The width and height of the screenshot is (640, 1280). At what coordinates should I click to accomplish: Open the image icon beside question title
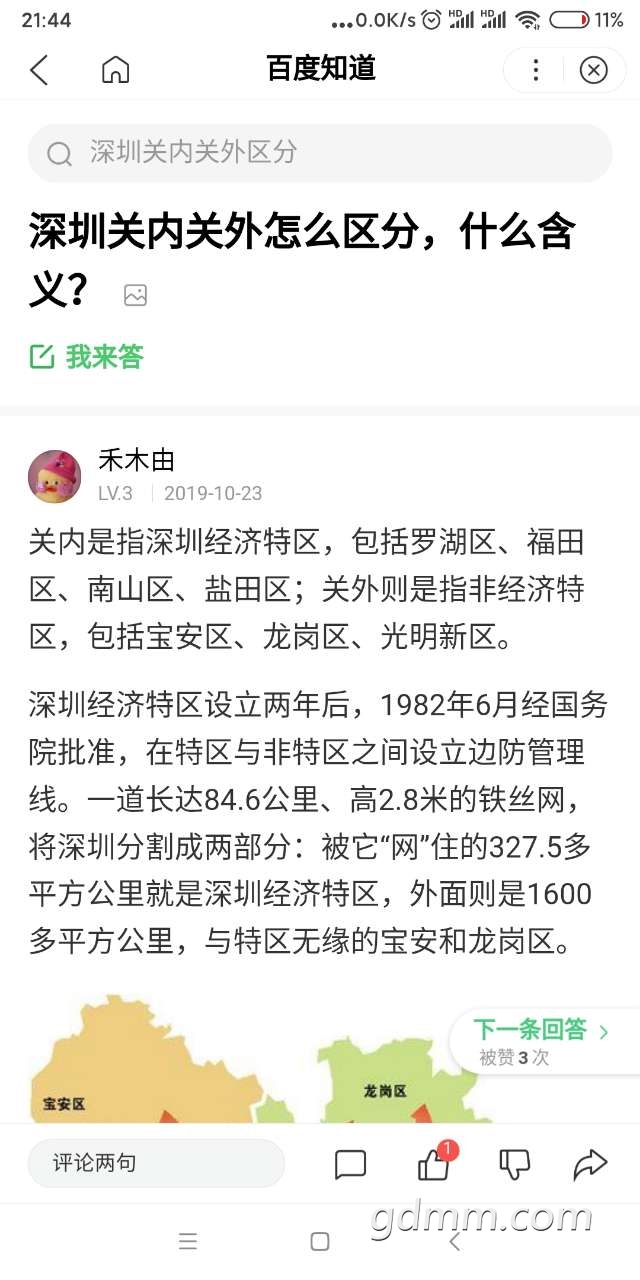pyautogui.click(x=135, y=295)
